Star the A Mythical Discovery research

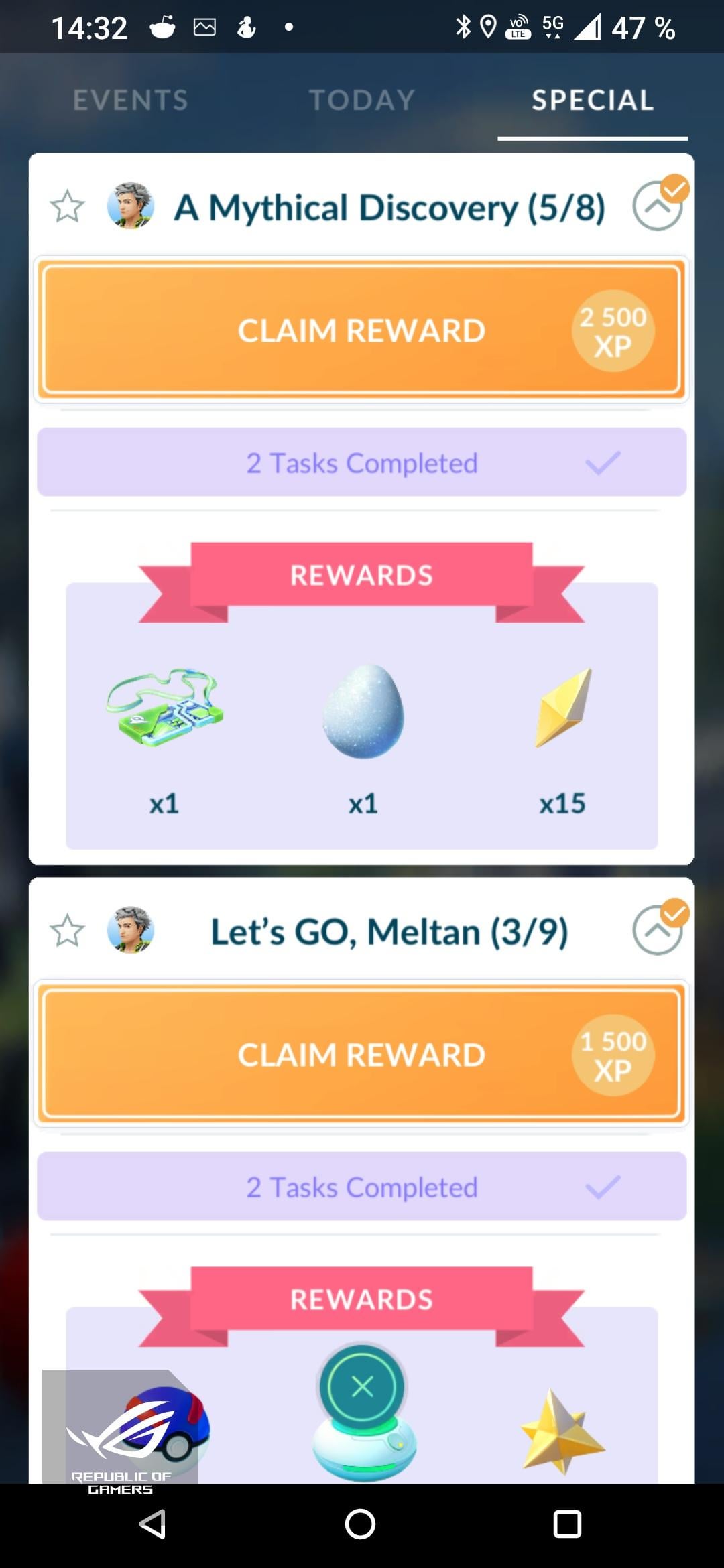(67, 206)
